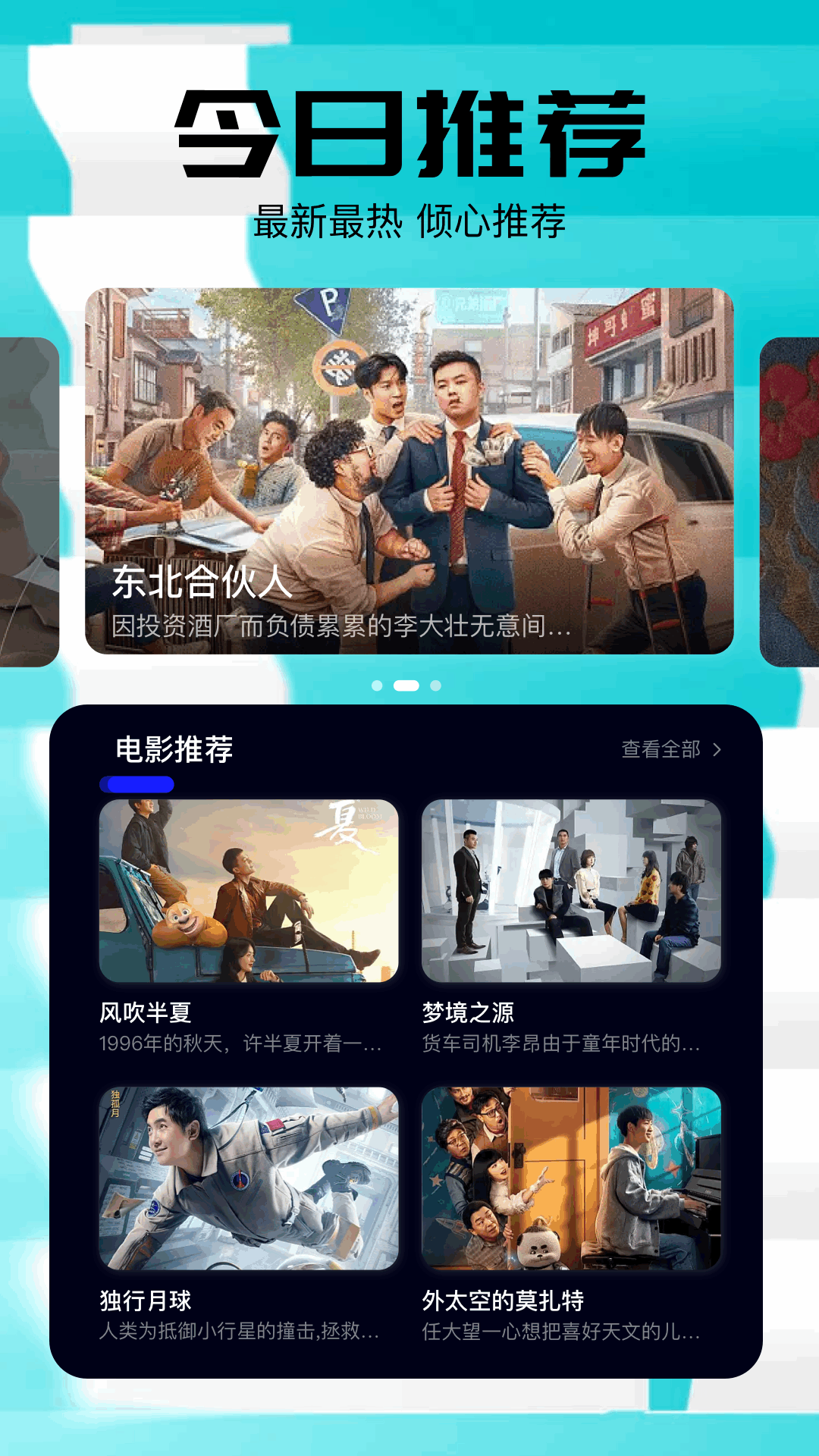819x1456 pixels.
Task: Open 查看全部 to view all movies
Action: tap(664, 750)
